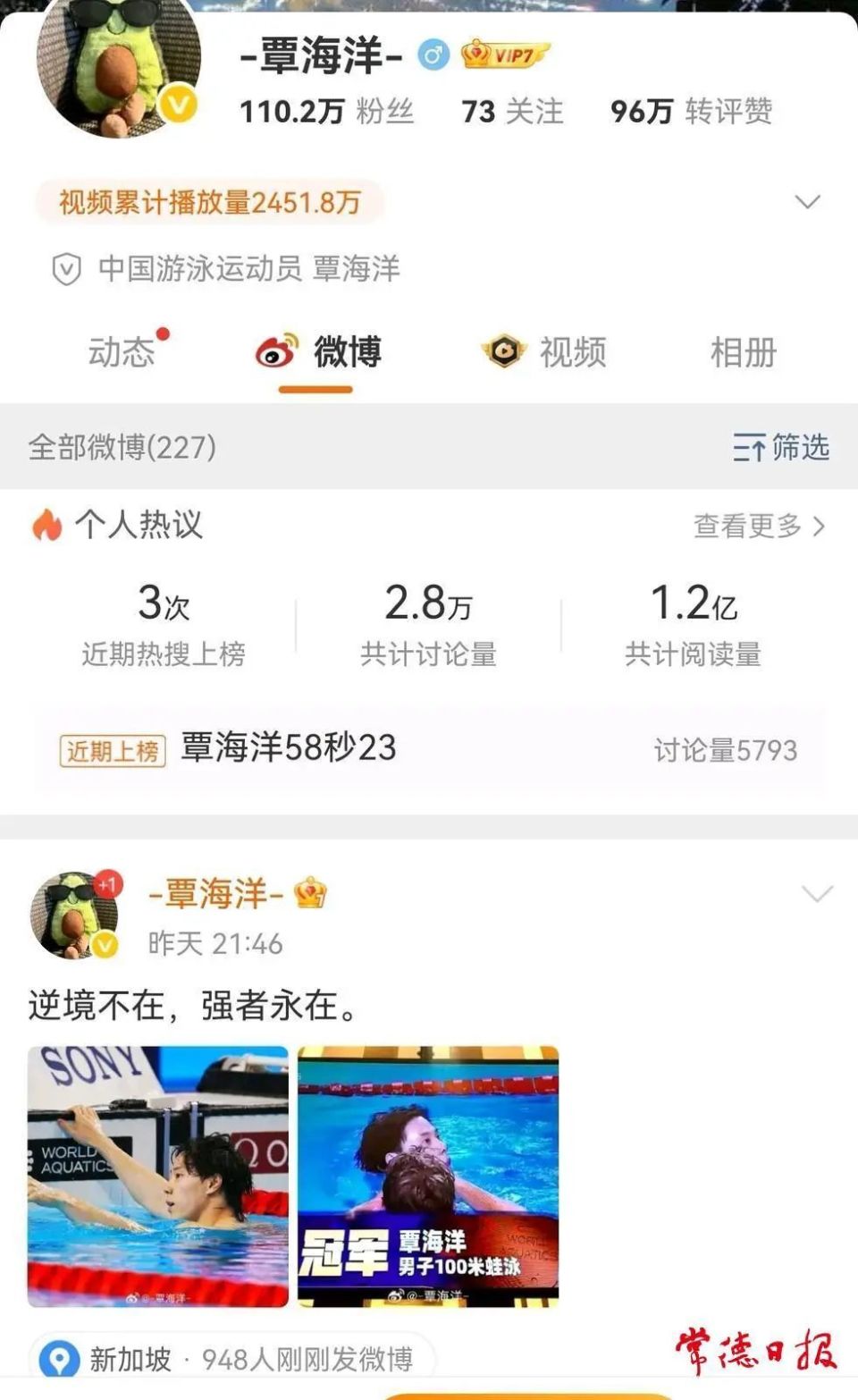View the 110.2万 粉丝 followers list
Viewport: 858px width, 1400px height.
(x=326, y=112)
